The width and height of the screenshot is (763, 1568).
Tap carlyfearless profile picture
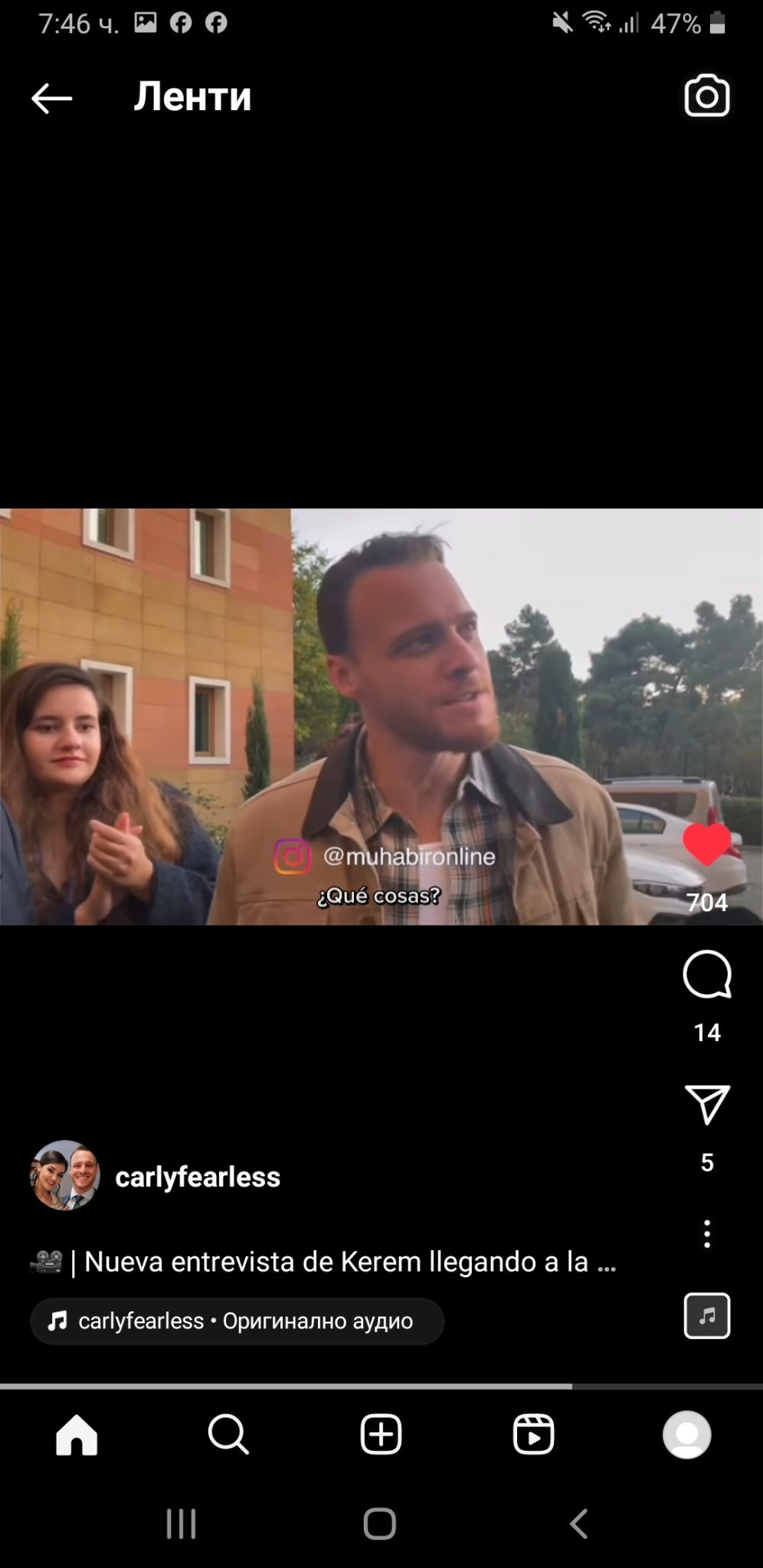(65, 1175)
